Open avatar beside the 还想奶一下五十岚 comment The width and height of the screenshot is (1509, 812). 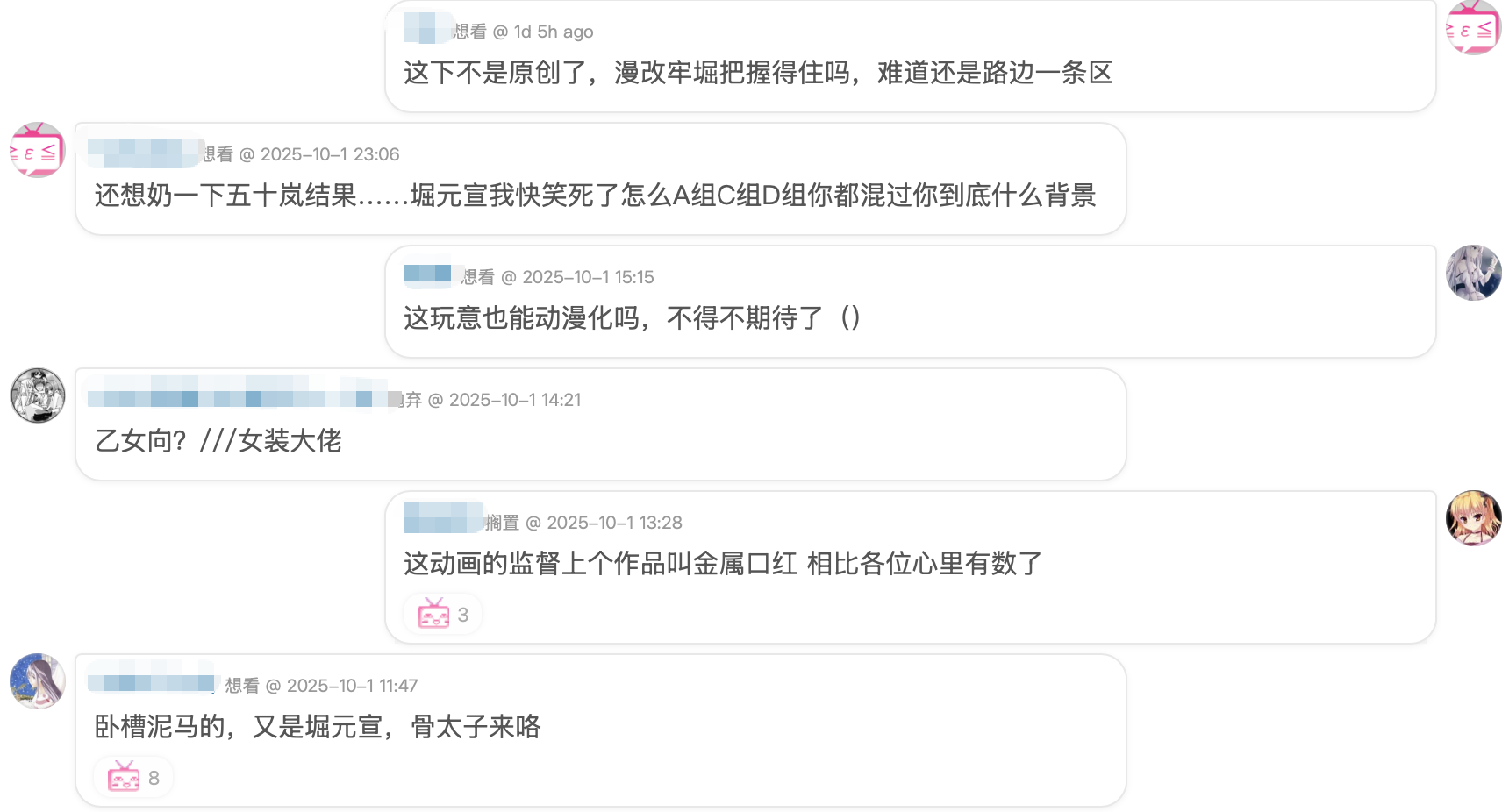(x=38, y=150)
